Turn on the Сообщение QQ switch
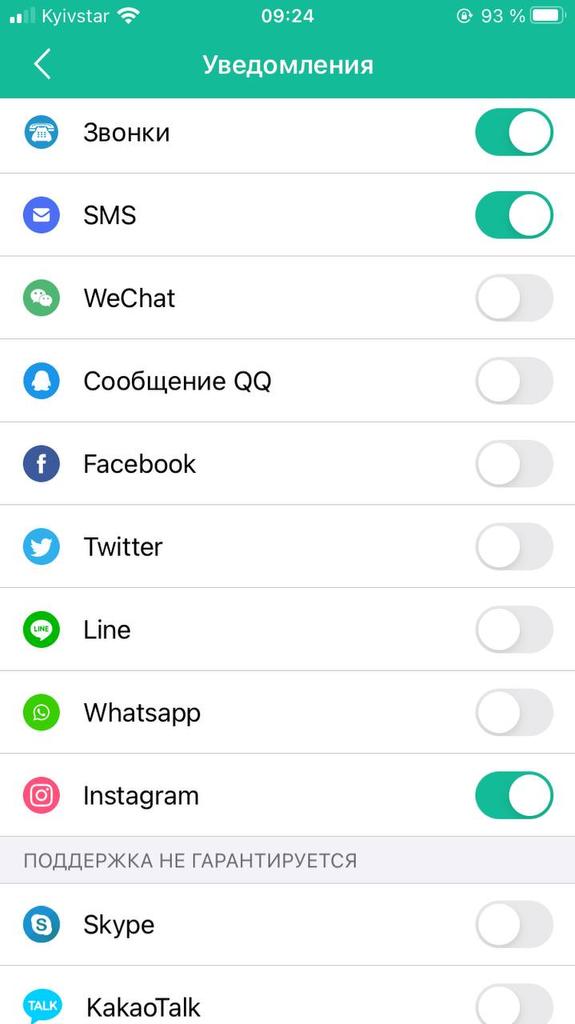The width and height of the screenshot is (575, 1024). (514, 381)
